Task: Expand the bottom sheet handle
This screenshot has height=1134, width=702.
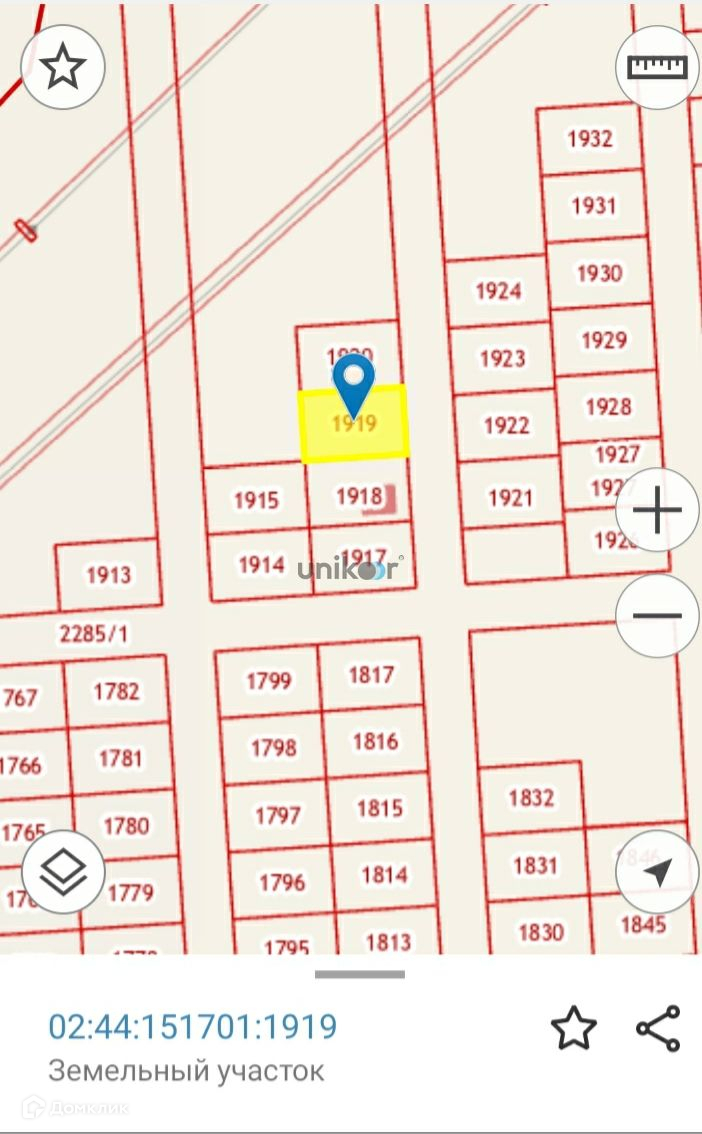Action: coord(360,974)
